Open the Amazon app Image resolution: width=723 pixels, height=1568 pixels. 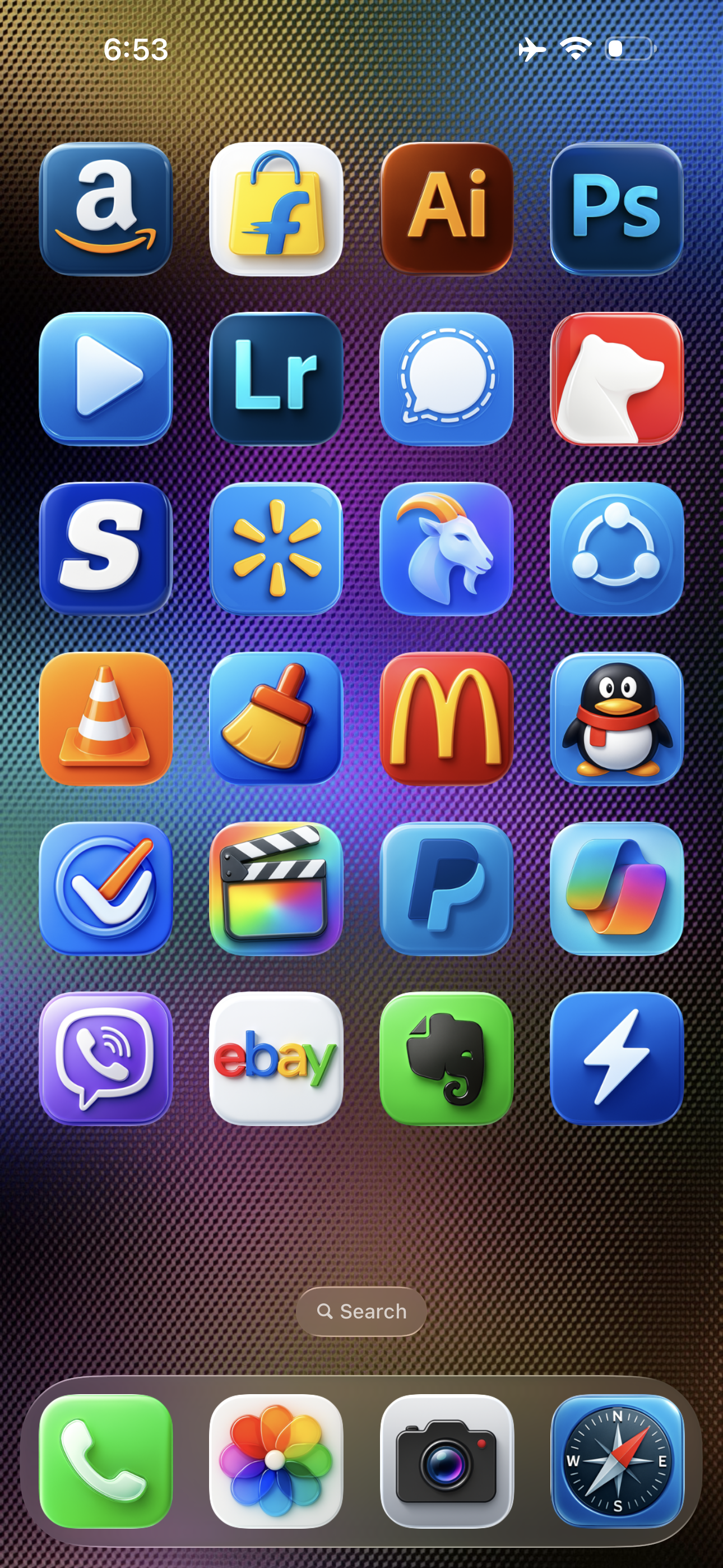[x=106, y=209]
